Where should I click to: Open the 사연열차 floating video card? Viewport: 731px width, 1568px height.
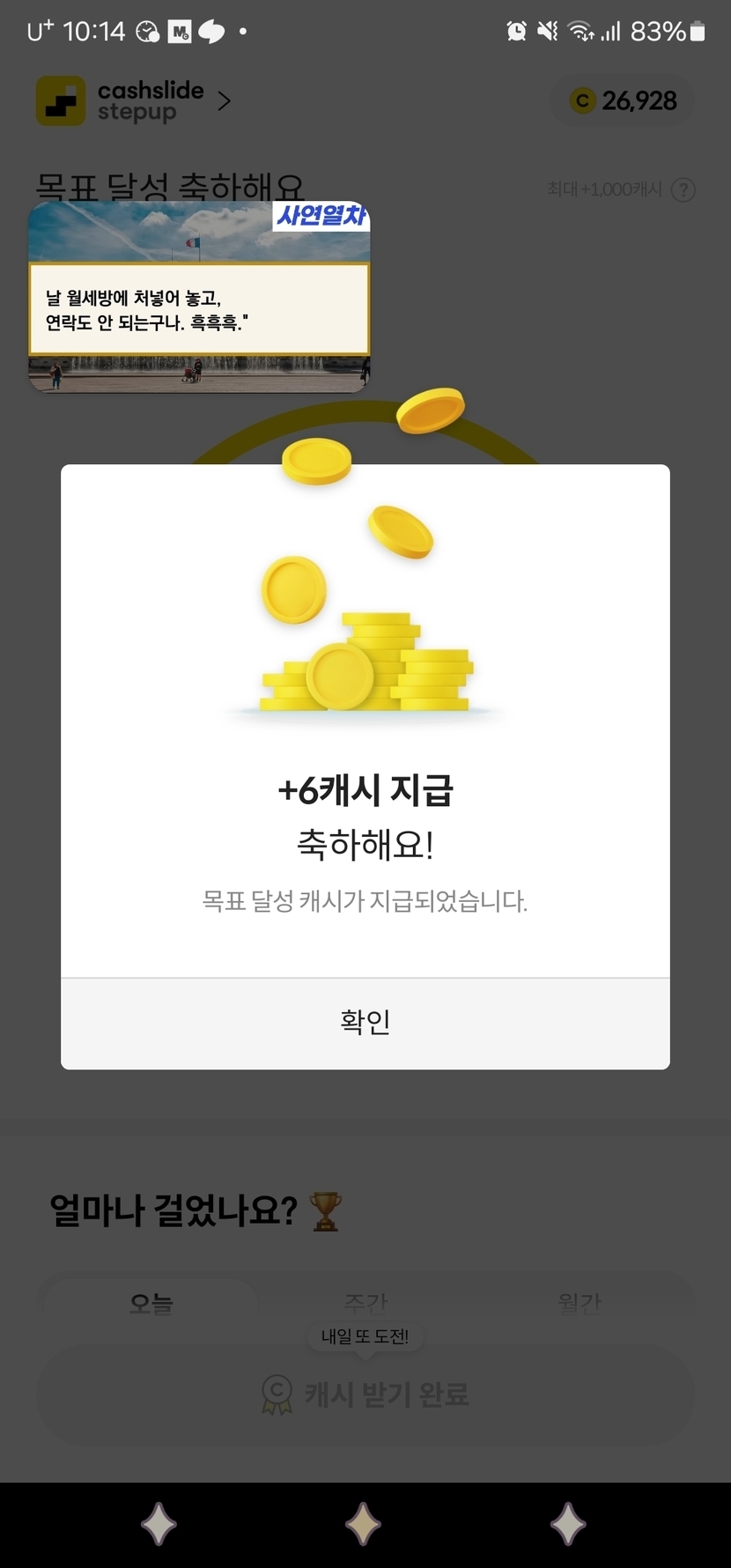[199, 297]
